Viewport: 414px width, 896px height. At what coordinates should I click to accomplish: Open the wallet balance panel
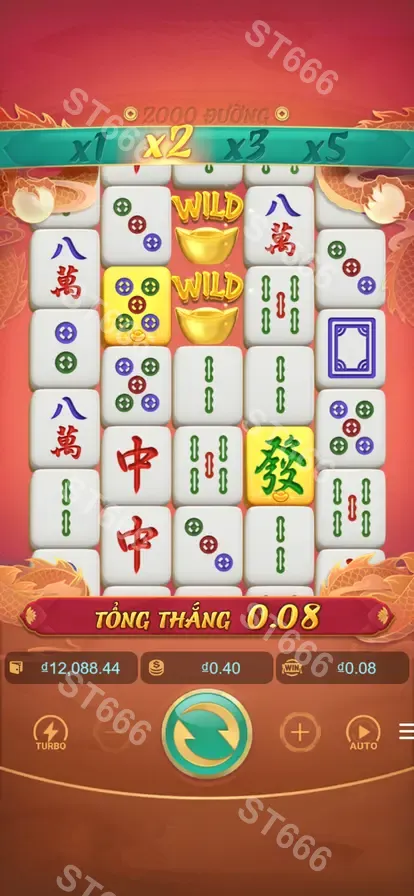(x=71, y=668)
